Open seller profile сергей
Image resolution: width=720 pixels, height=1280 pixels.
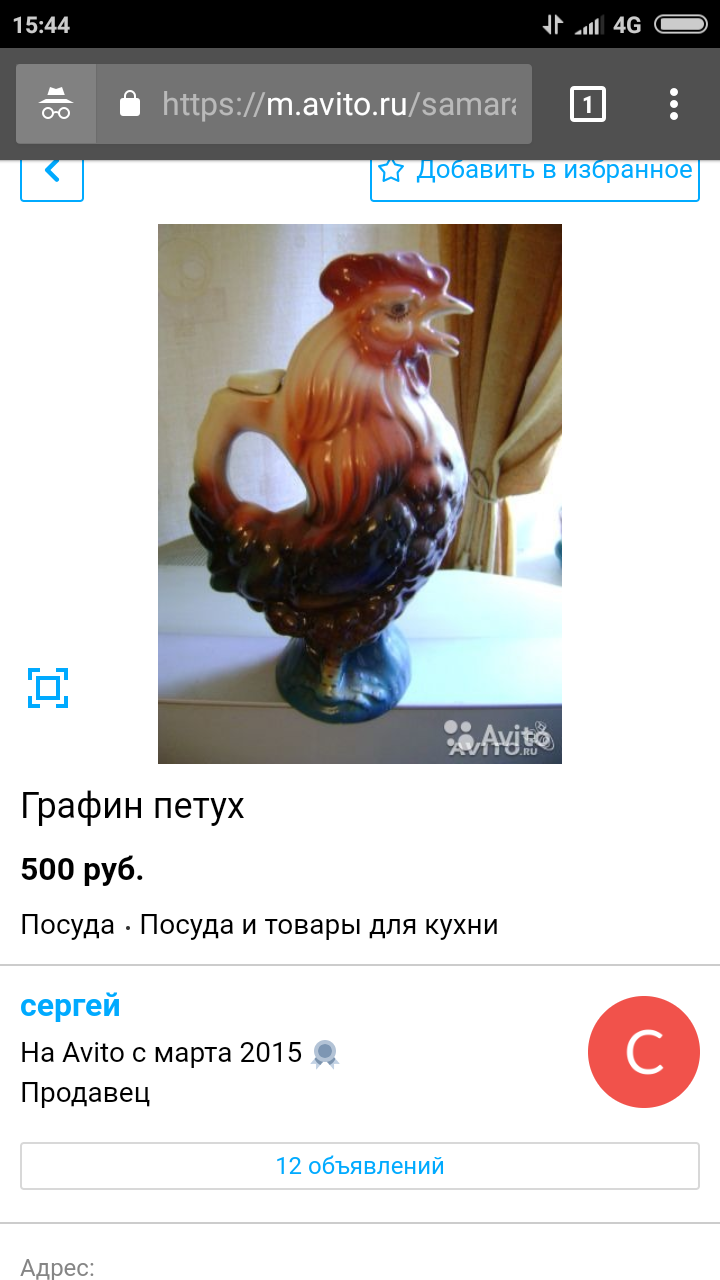coord(70,1005)
